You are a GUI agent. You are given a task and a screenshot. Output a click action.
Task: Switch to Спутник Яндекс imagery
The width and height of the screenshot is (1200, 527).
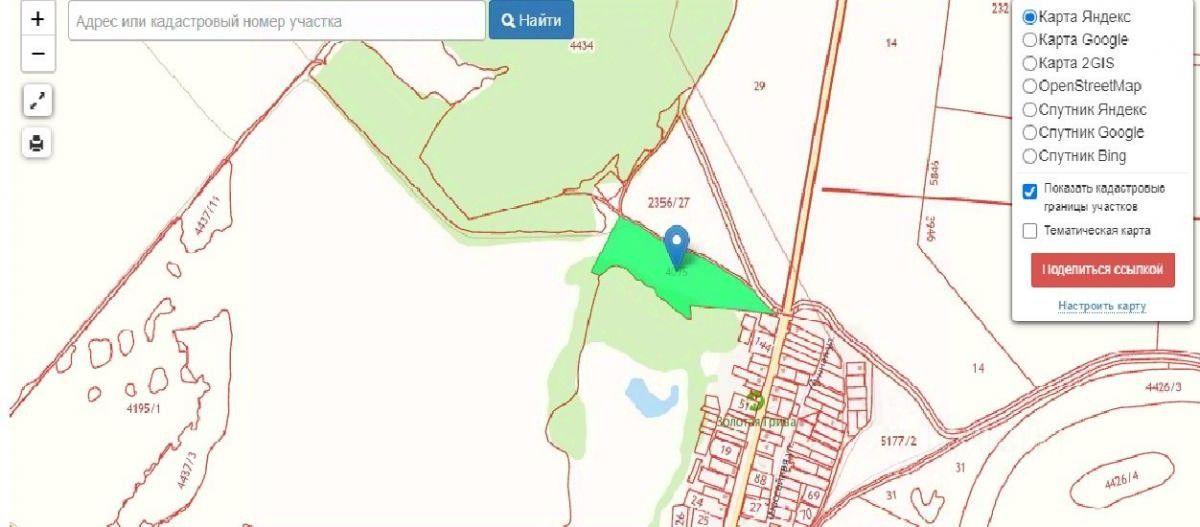tap(1029, 110)
